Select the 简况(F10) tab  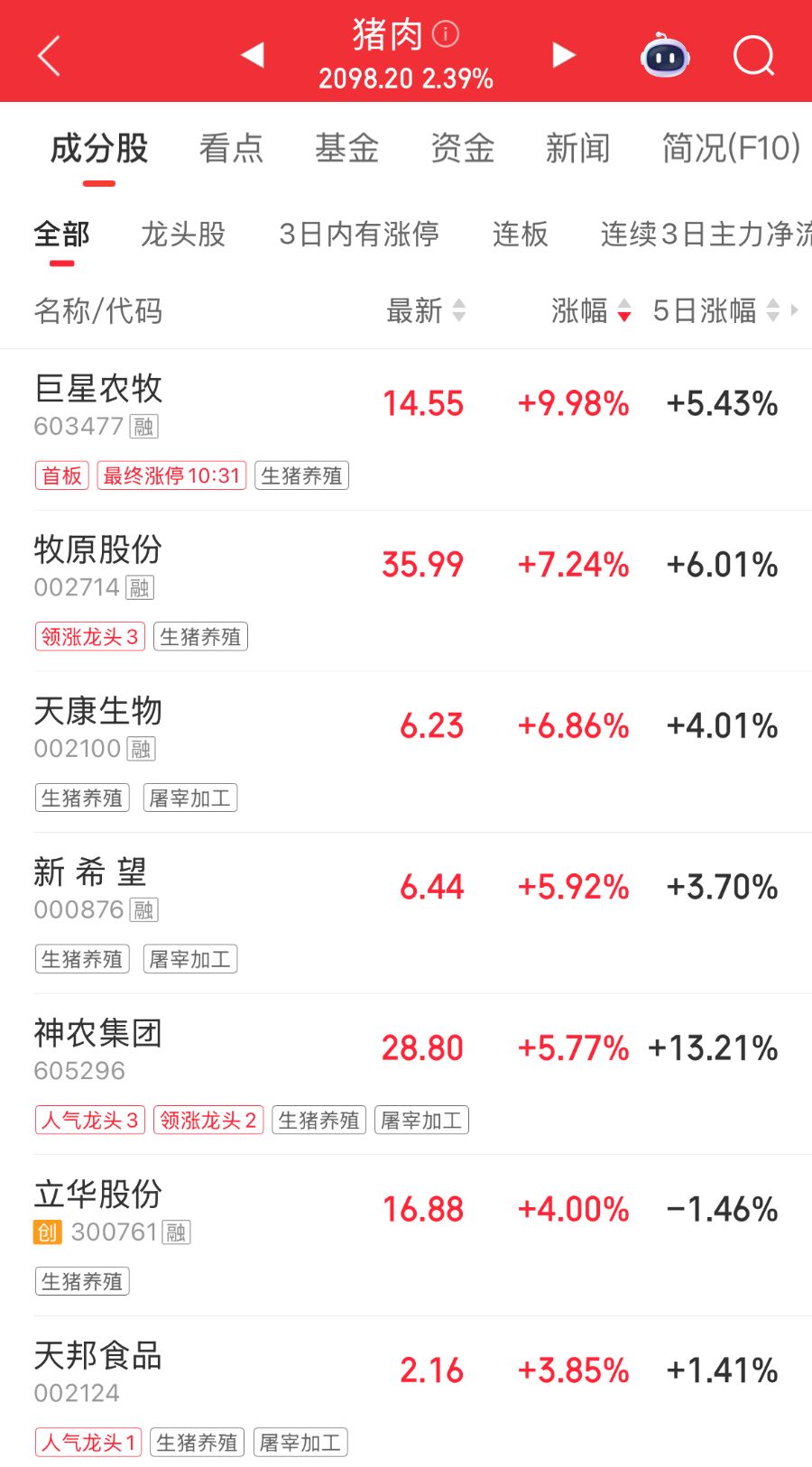pyautogui.click(x=731, y=148)
